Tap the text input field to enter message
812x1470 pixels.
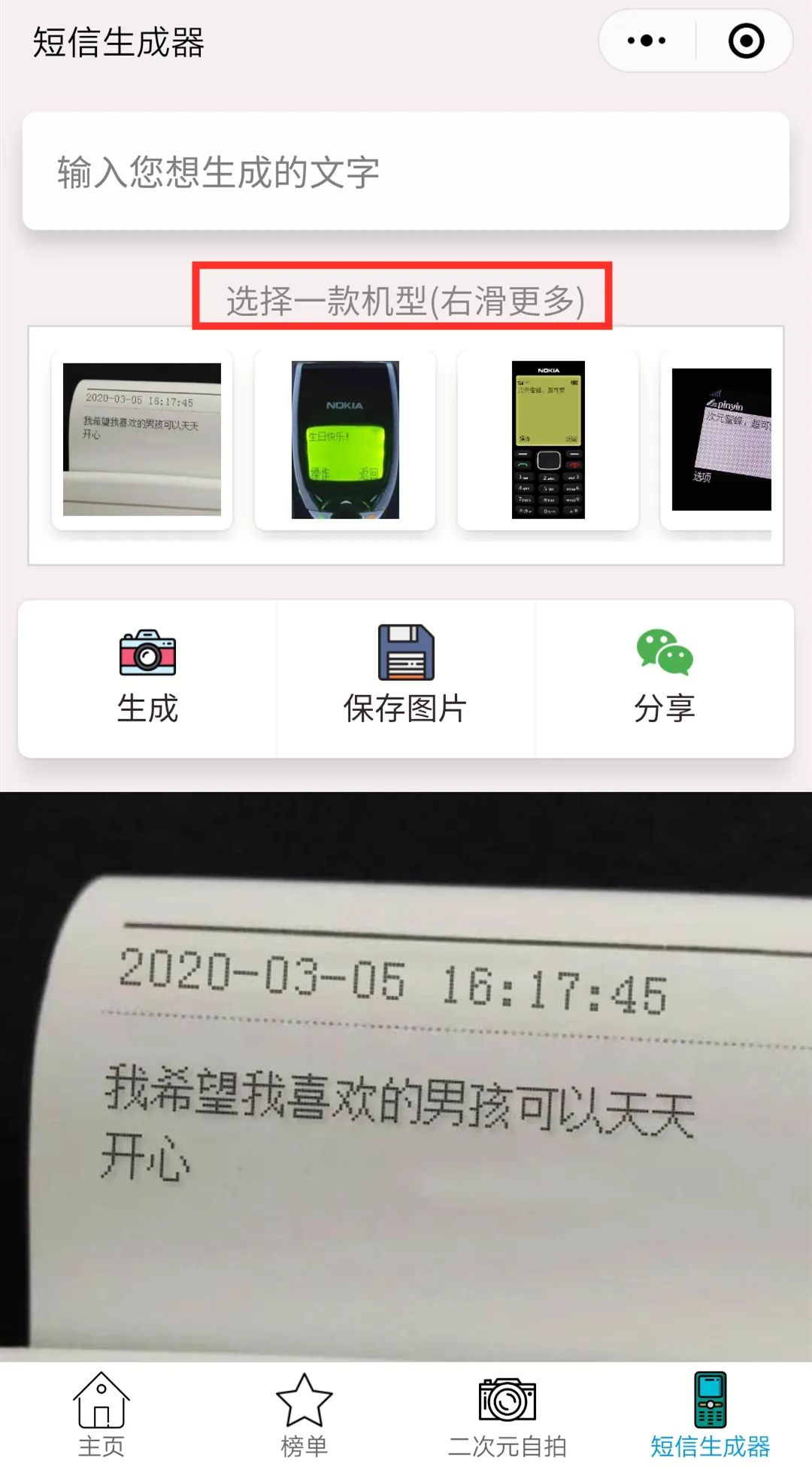(x=406, y=172)
